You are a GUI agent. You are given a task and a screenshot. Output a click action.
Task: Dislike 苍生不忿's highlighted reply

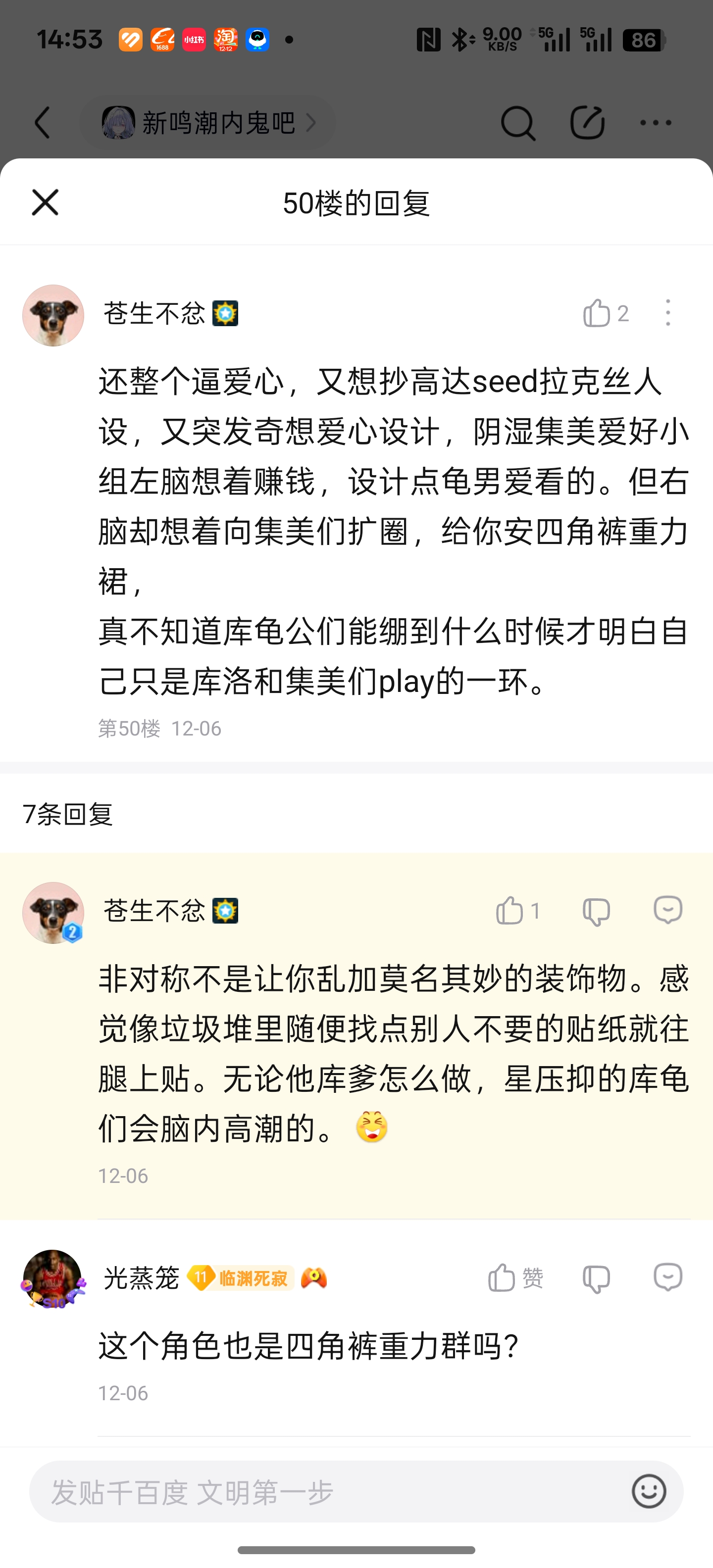[x=596, y=911]
